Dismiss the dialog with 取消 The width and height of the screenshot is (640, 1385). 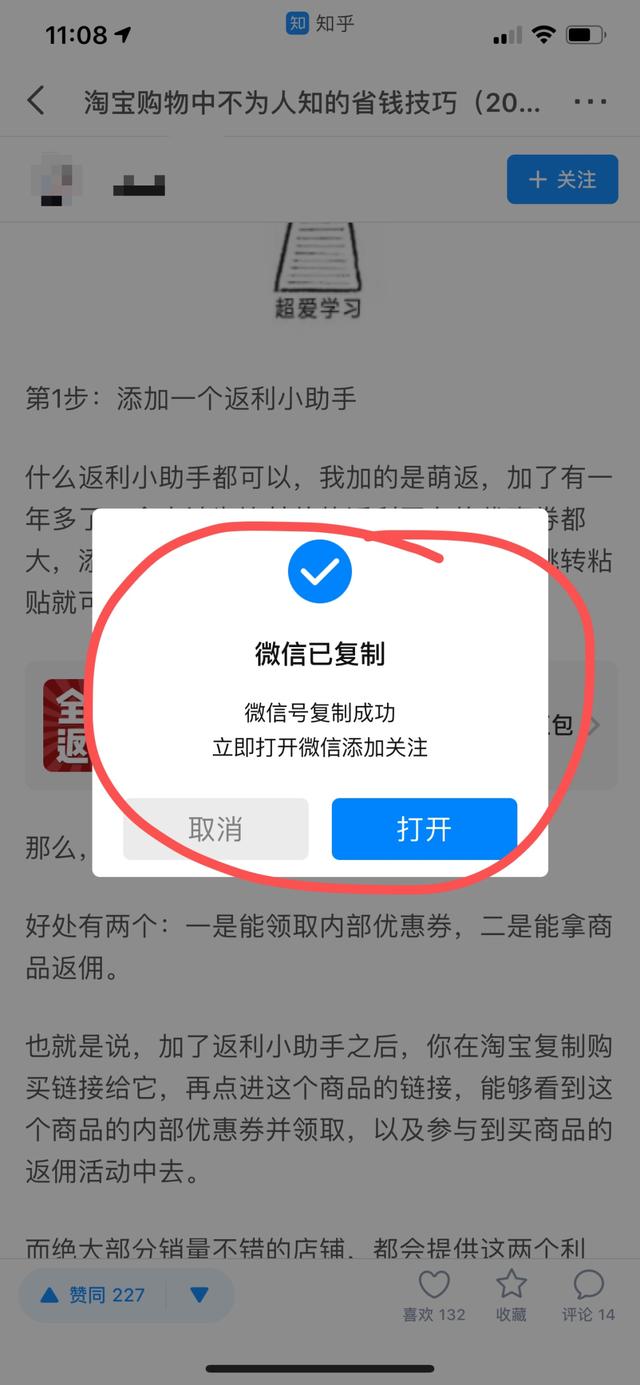[215, 829]
